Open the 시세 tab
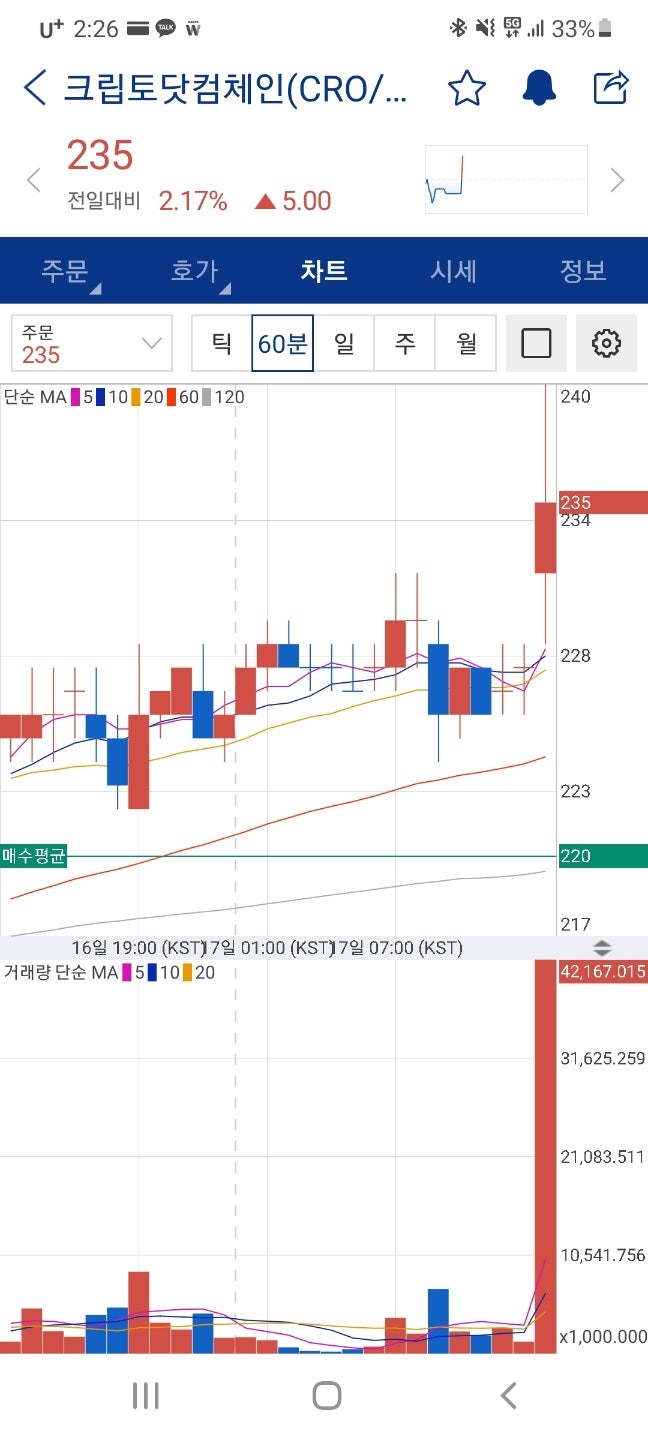The width and height of the screenshot is (648, 1440). [453, 270]
